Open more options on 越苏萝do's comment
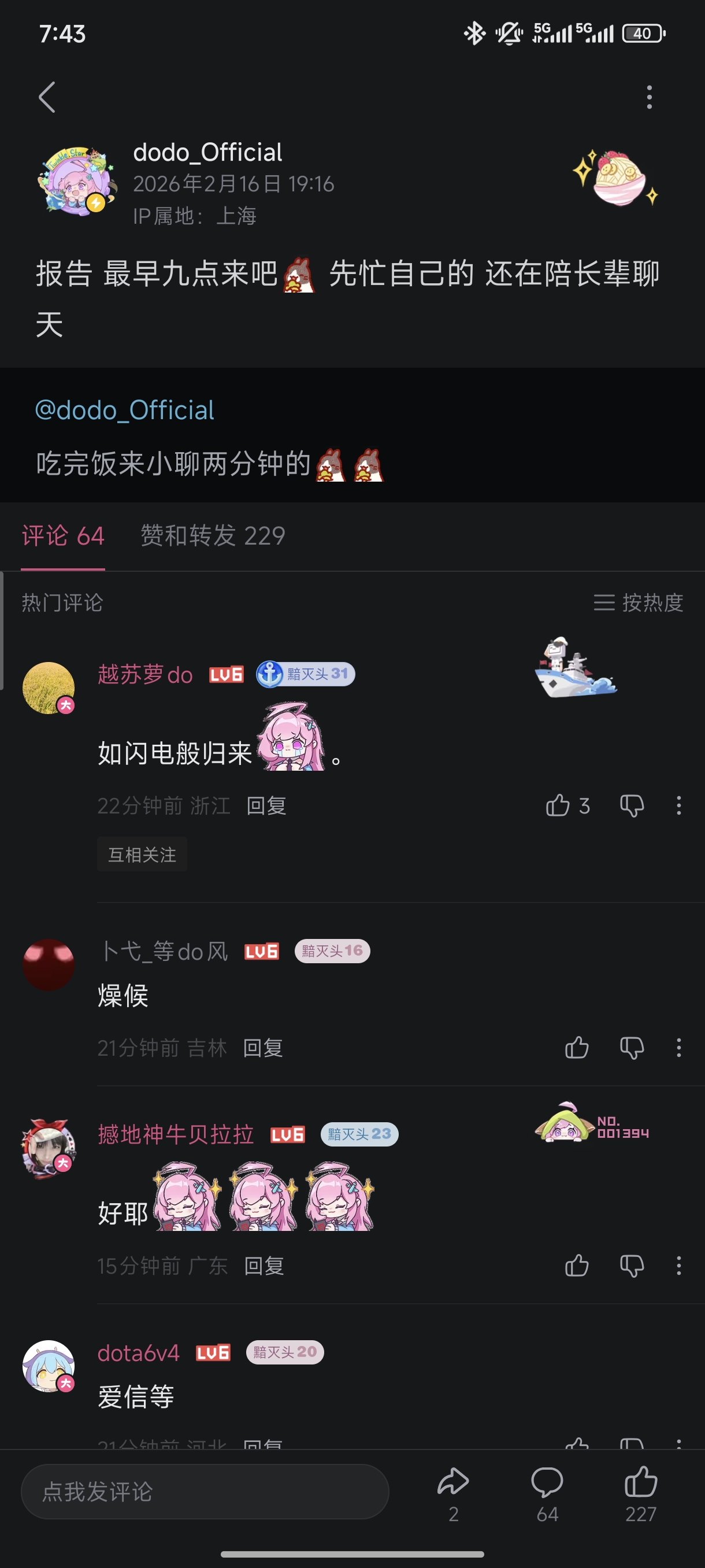This screenshot has width=705, height=1568. (678, 805)
